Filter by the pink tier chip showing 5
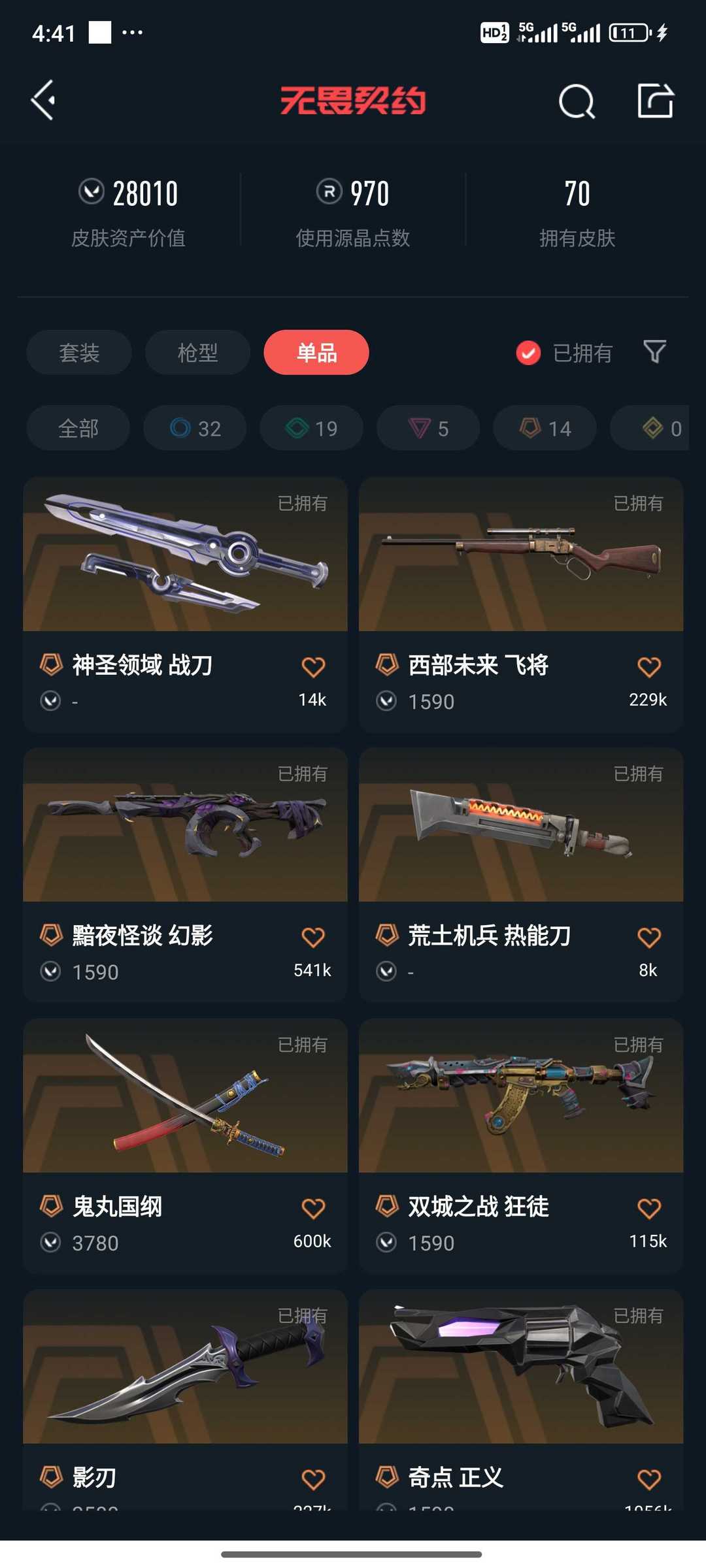Screen dimensions: 706x1568 coord(428,428)
